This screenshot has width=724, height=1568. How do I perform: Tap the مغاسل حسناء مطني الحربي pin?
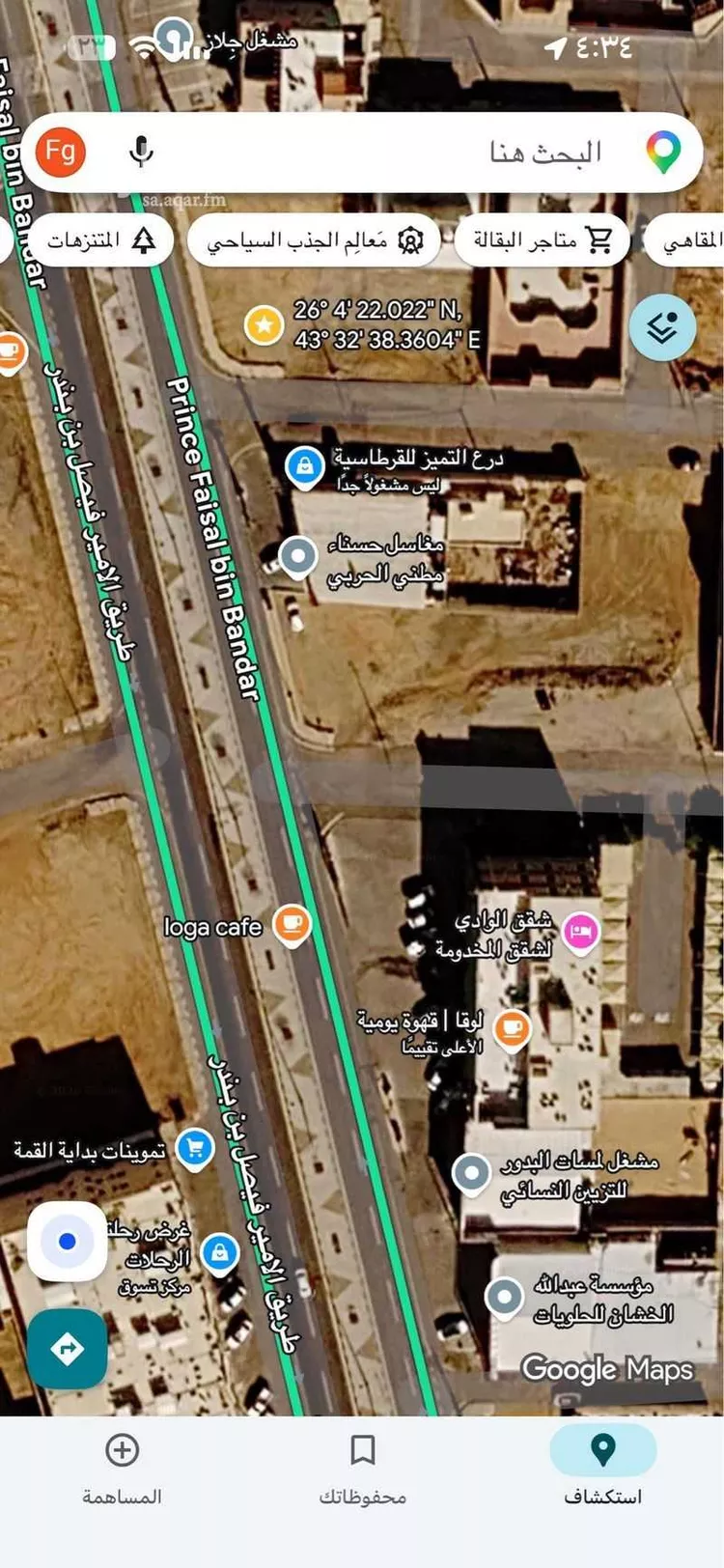(297, 557)
